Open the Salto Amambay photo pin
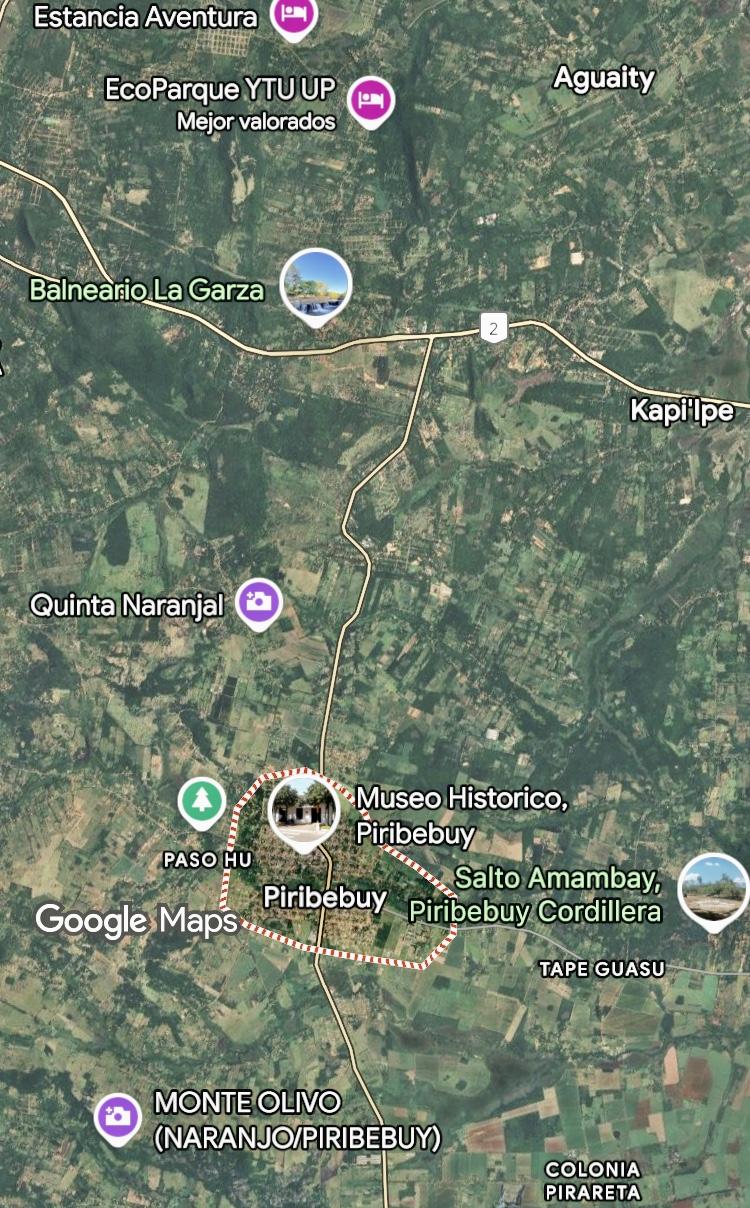 713,888
